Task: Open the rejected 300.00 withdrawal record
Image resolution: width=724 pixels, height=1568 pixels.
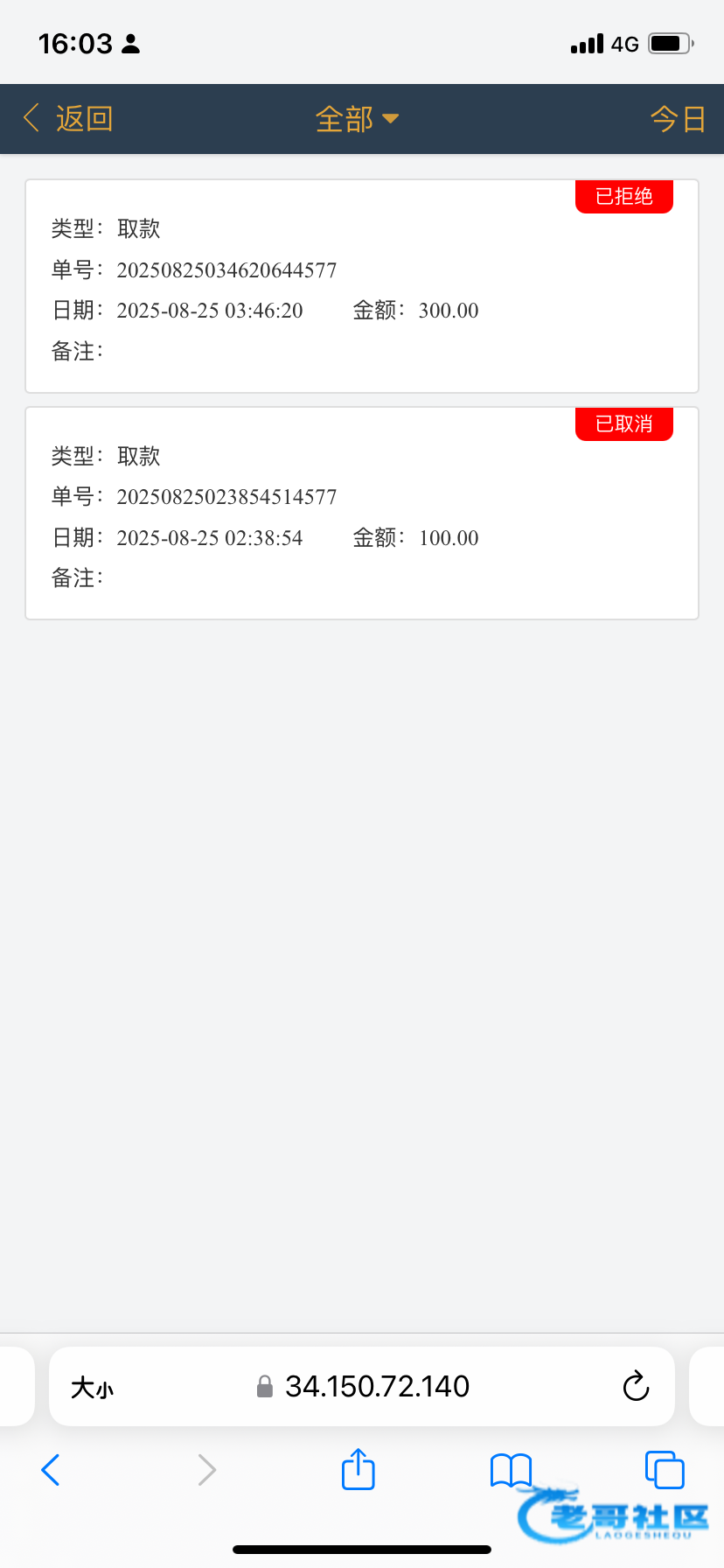Action: click(362, 286)
